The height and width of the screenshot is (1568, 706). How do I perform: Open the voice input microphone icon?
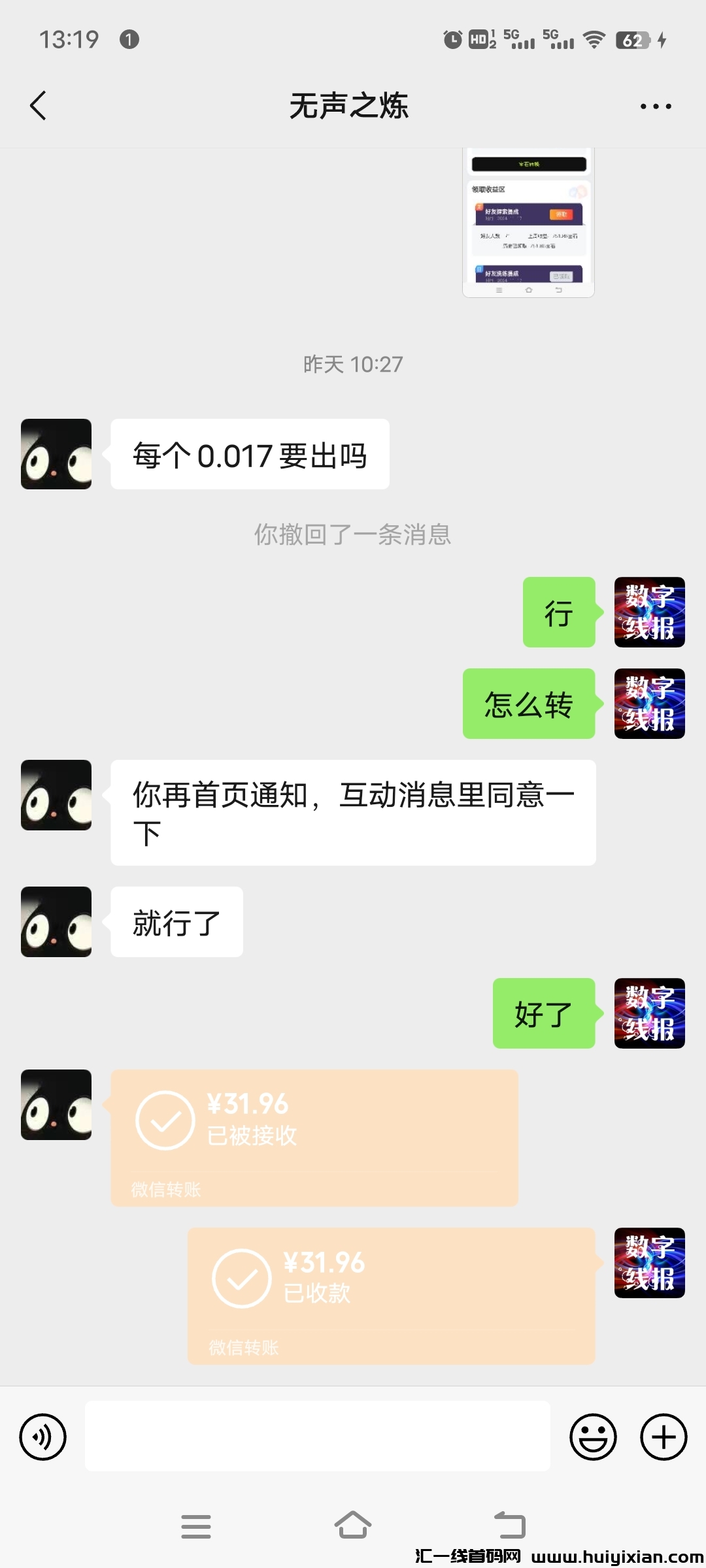[x=42, y=1437]
